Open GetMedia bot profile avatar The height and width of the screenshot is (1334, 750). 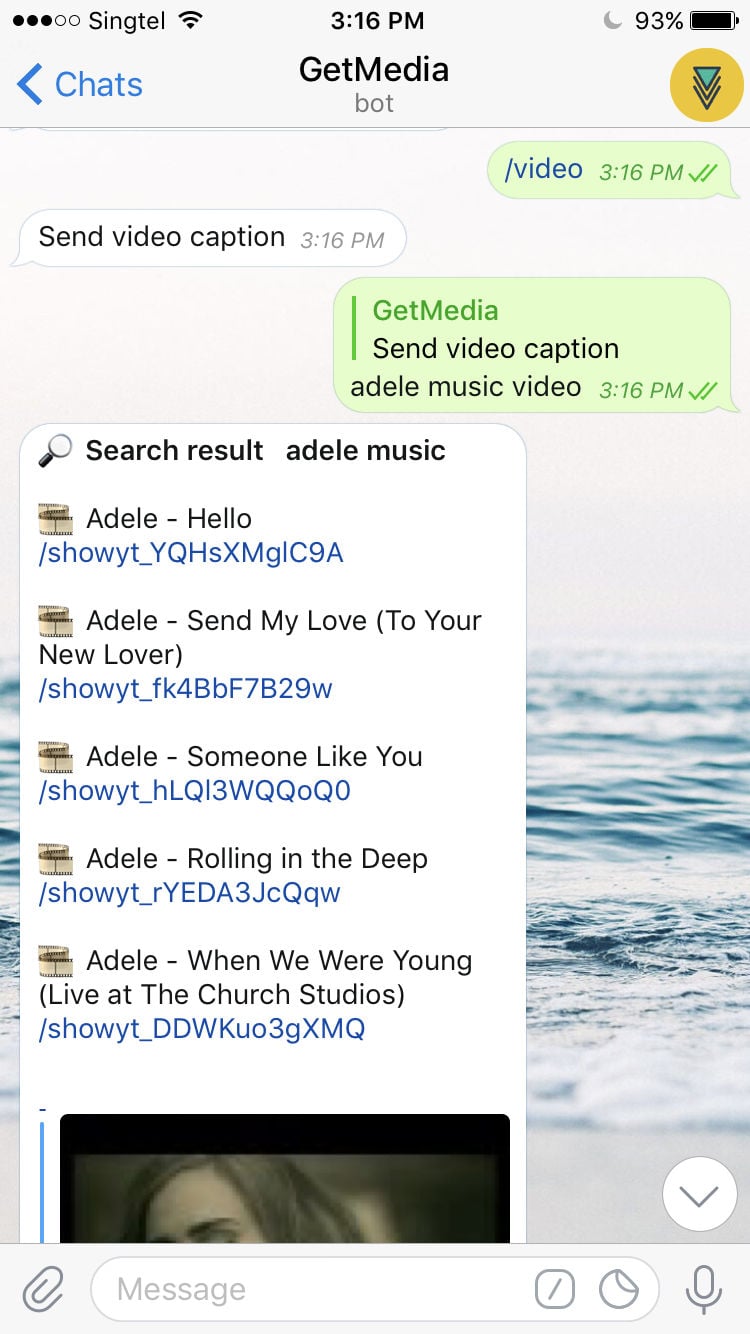706,85
